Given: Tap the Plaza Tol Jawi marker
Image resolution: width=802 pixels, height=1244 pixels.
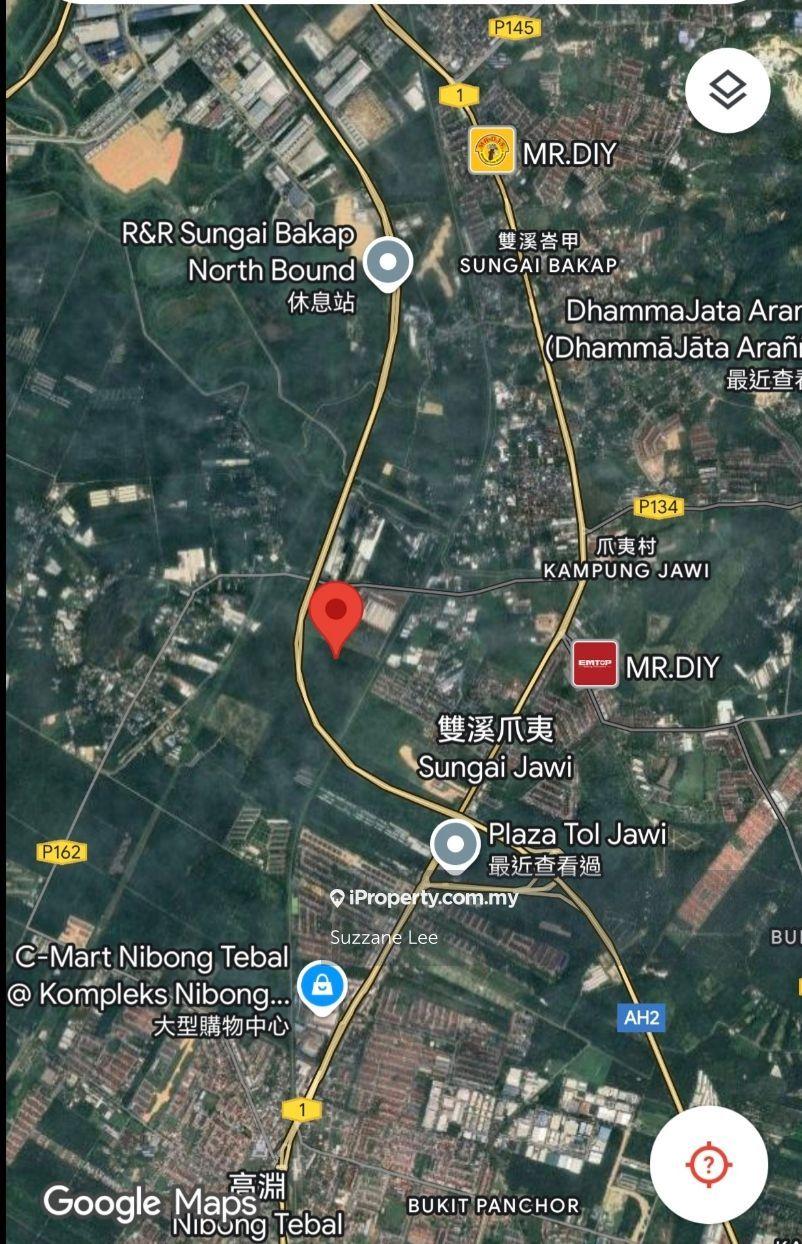Looking at the screenshot, I should pos(455,844).
